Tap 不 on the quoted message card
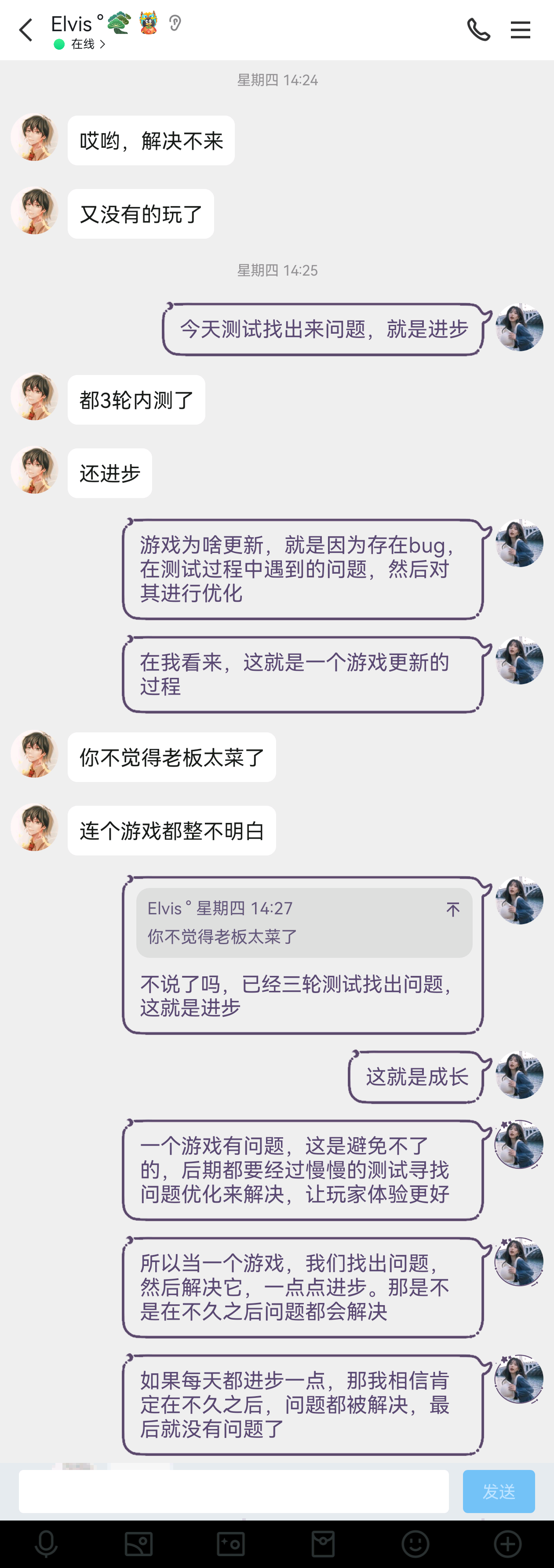 point(453,909)
